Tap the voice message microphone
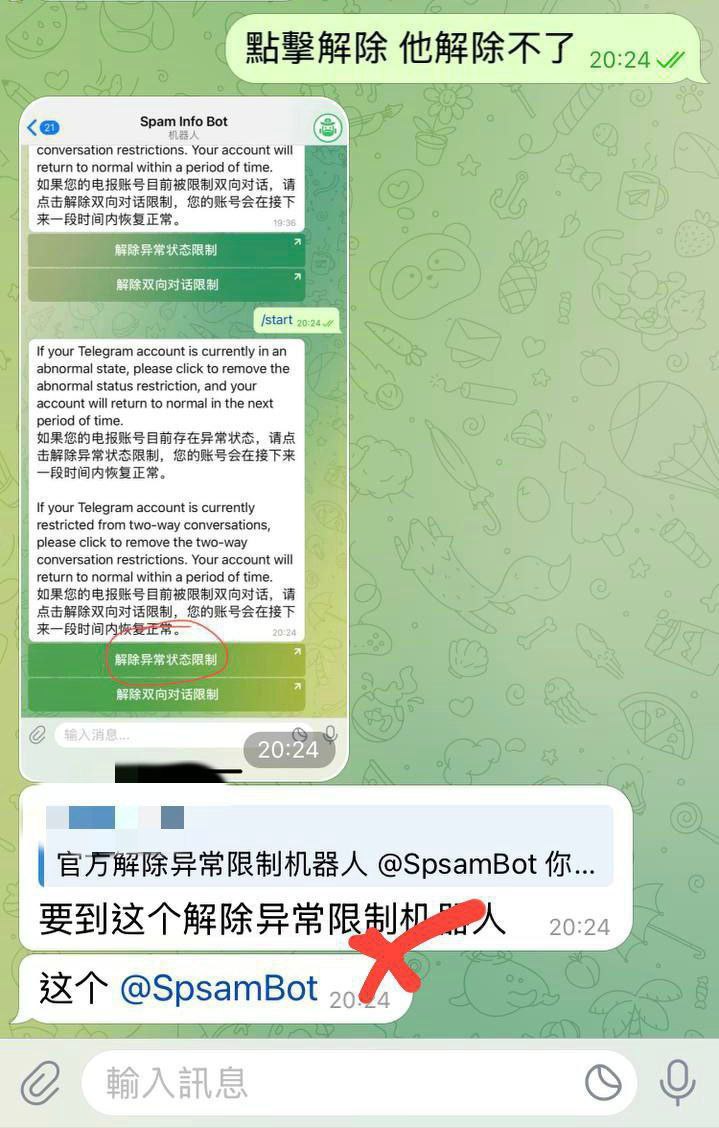Screen dimensions: 719x1128 pyautogui.click(x=677, y=1083)
